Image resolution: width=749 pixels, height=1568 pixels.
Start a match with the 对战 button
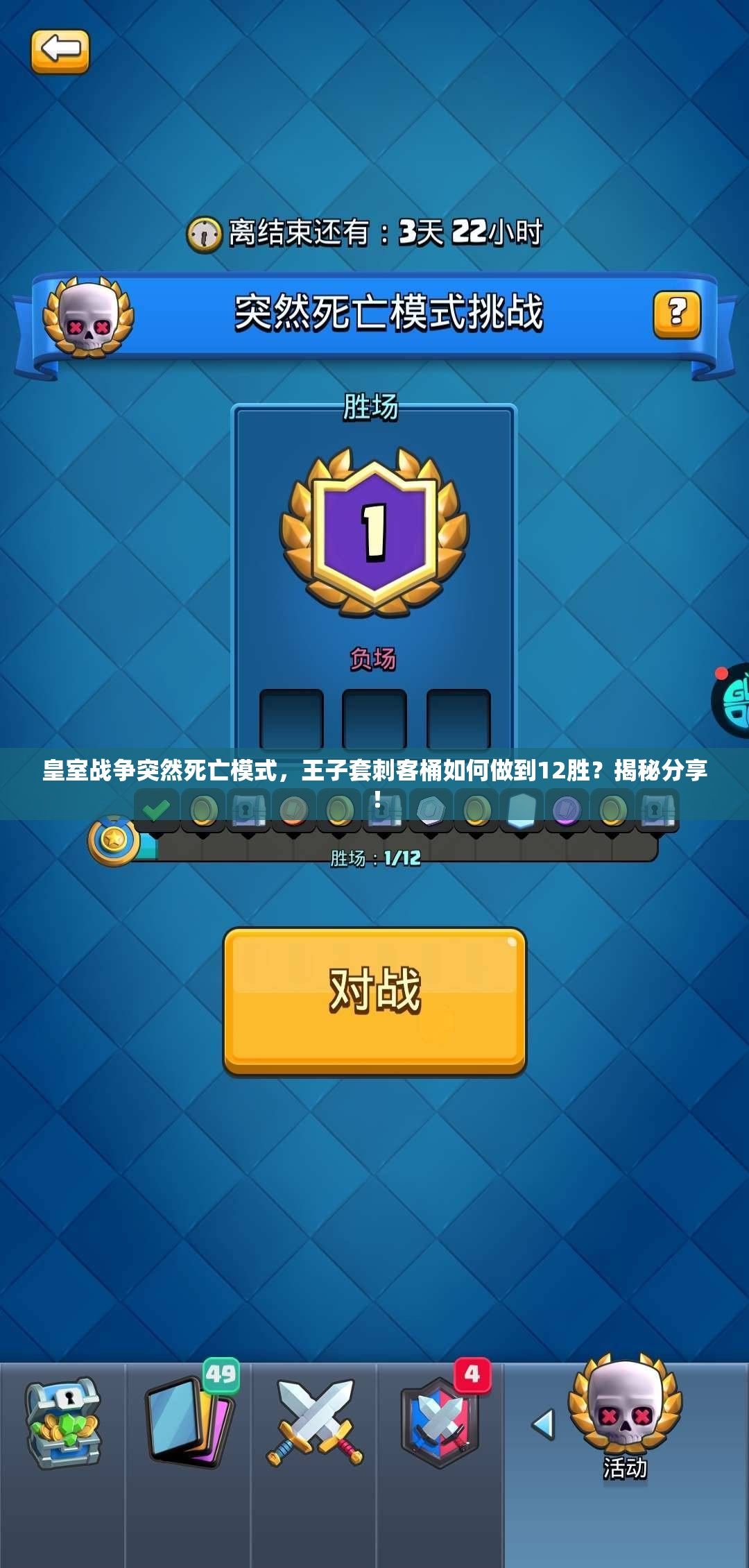click(x=374, y=1001)
